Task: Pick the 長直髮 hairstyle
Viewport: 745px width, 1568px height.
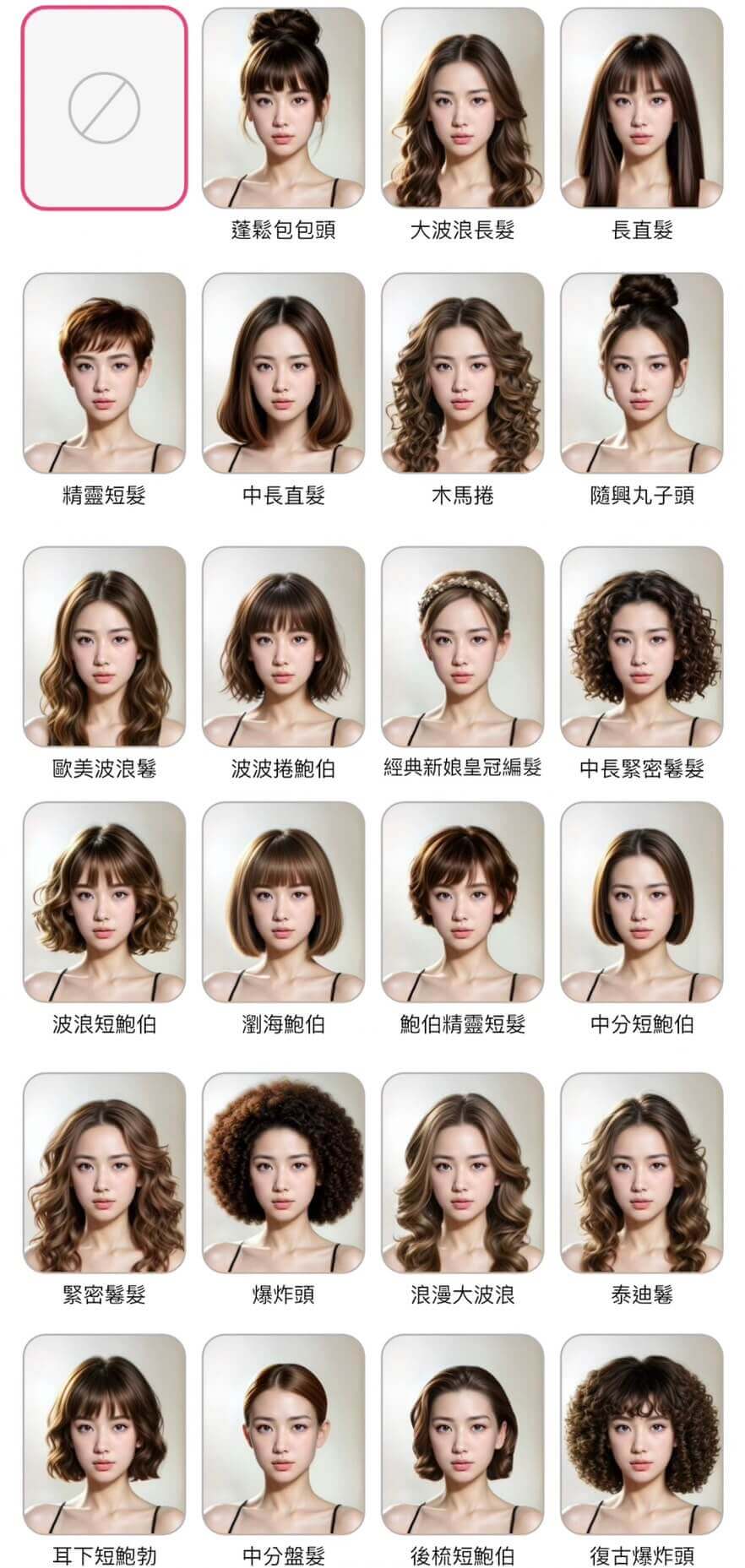Action: click(641, 107)
